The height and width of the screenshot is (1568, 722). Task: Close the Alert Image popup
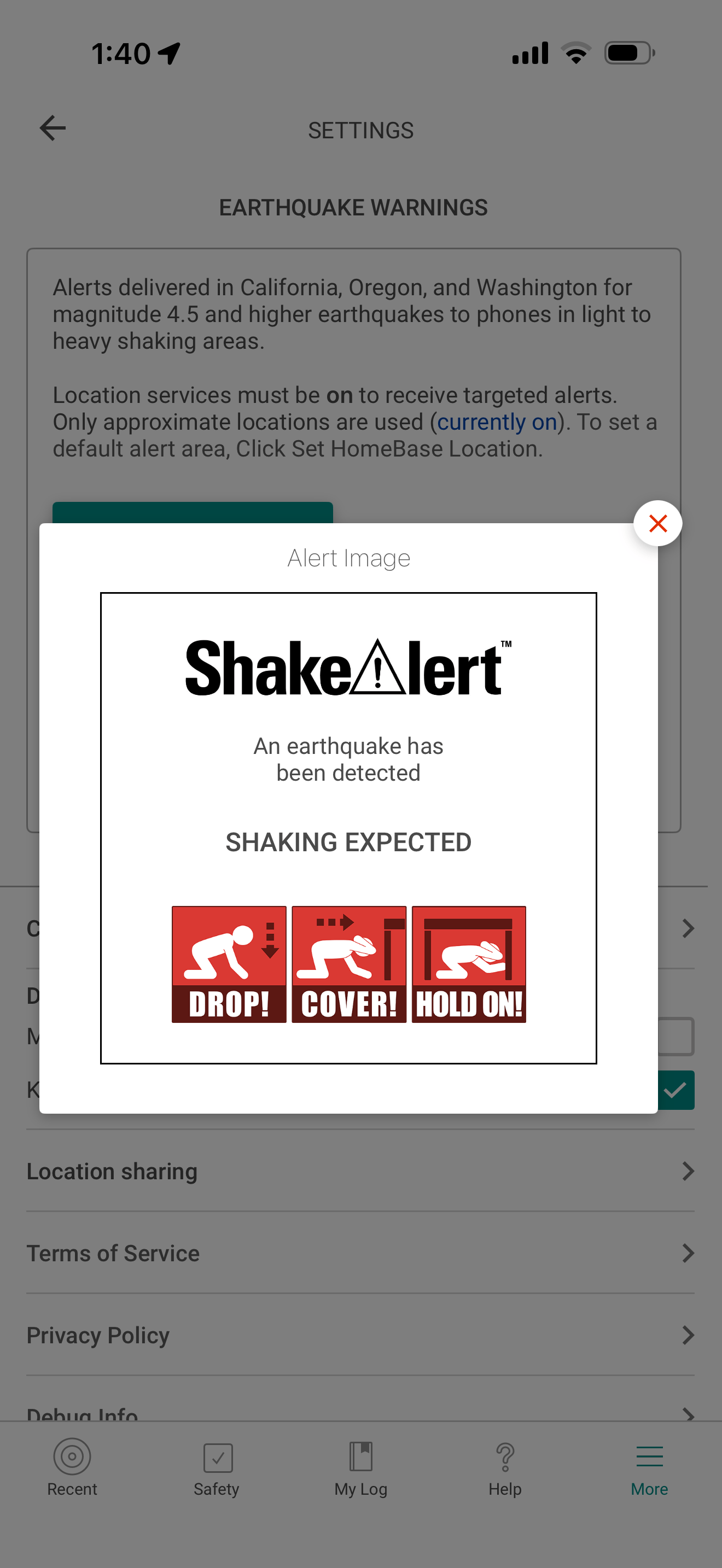tap(657, 523)
